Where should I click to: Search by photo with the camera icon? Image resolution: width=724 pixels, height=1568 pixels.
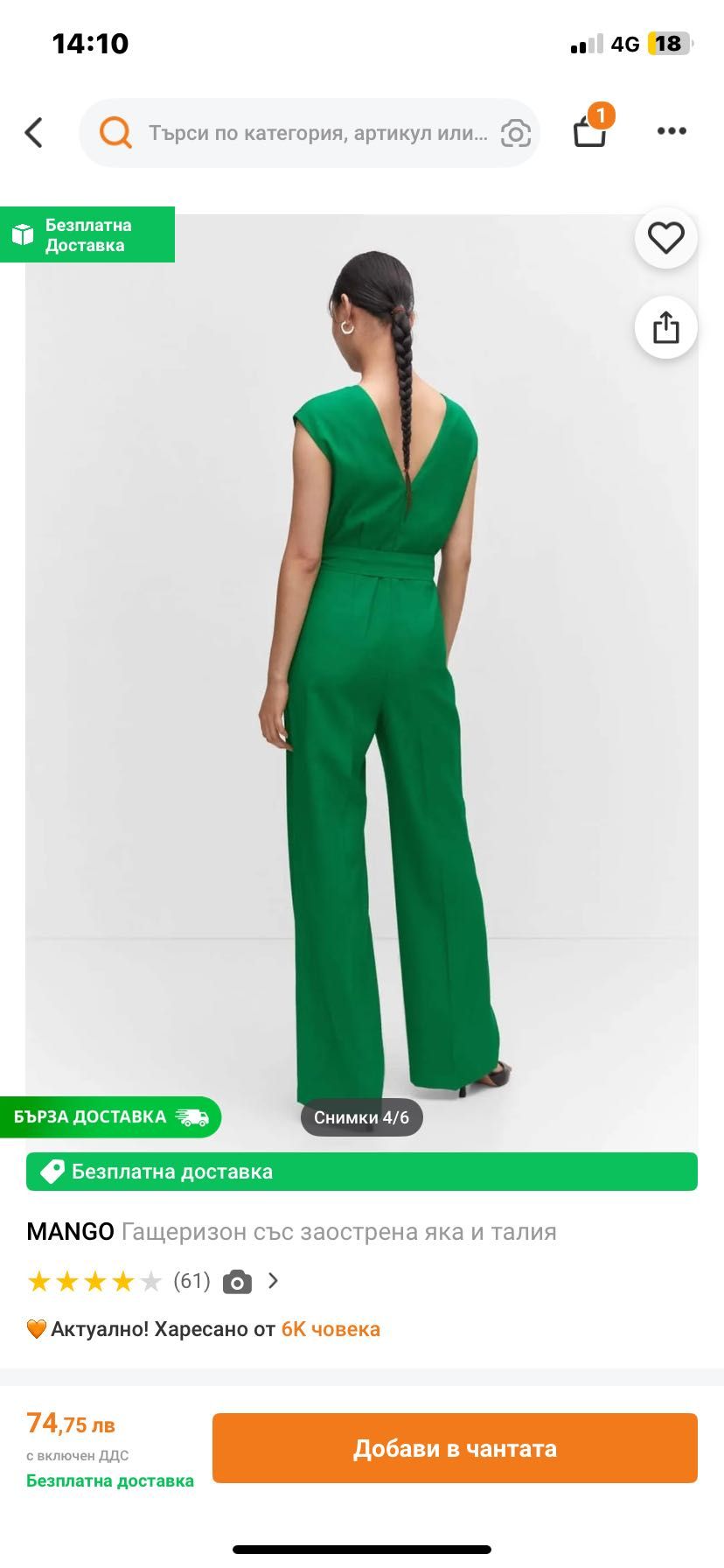tap(515, 133)
